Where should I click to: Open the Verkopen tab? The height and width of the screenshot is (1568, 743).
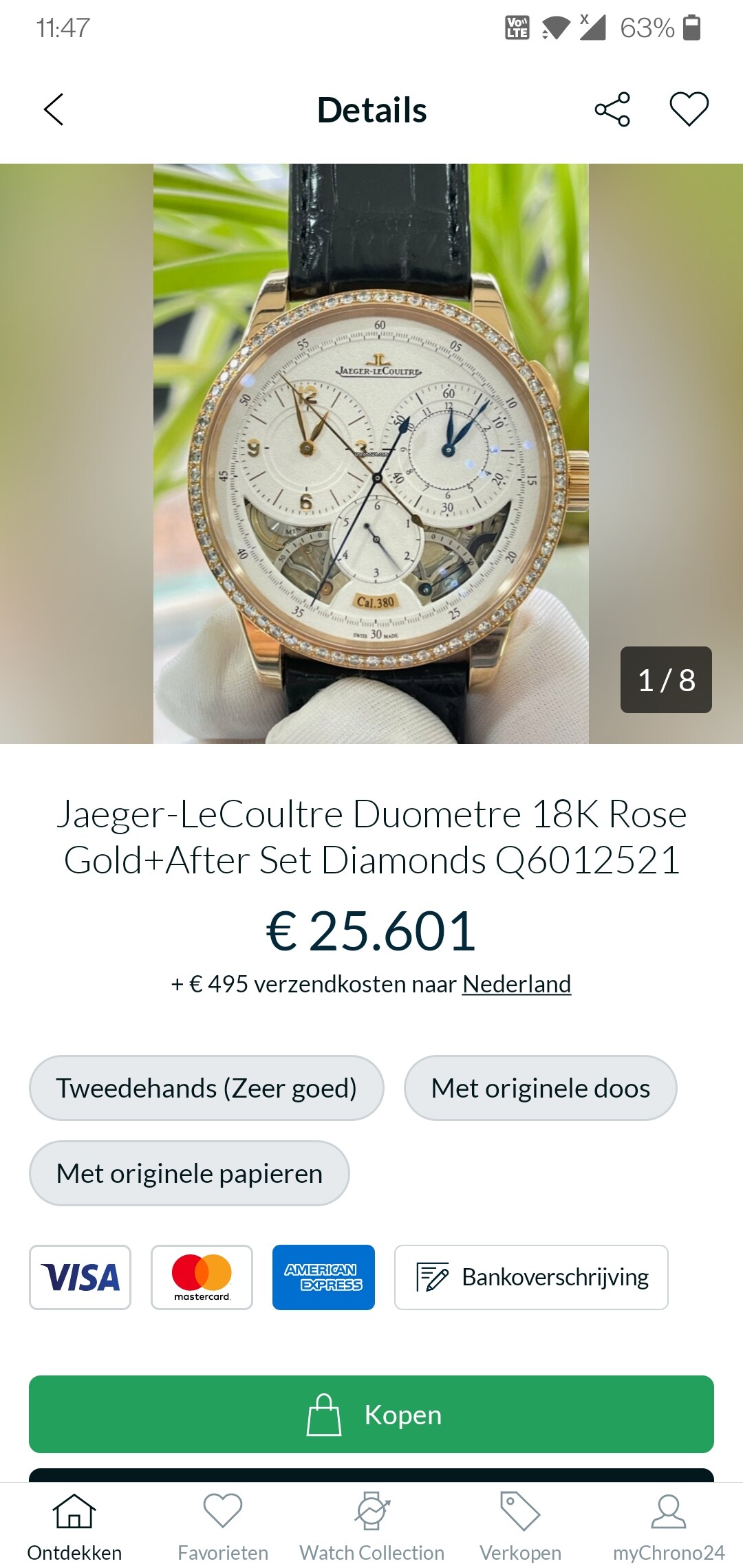click(x=520, y=1527)
